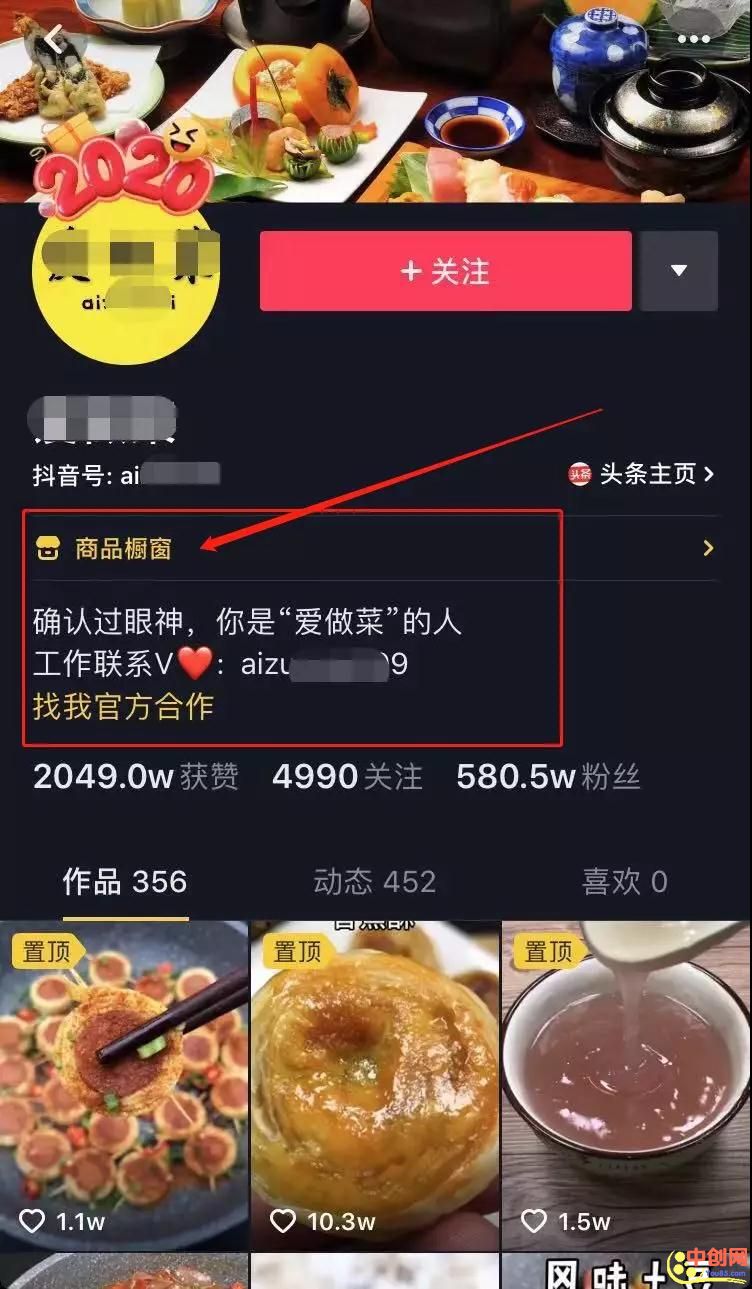View the 580.5w 粉丝 followers list
Image resolution: width=752 pixels, height=1289 pixels.
tap(548, 777)
